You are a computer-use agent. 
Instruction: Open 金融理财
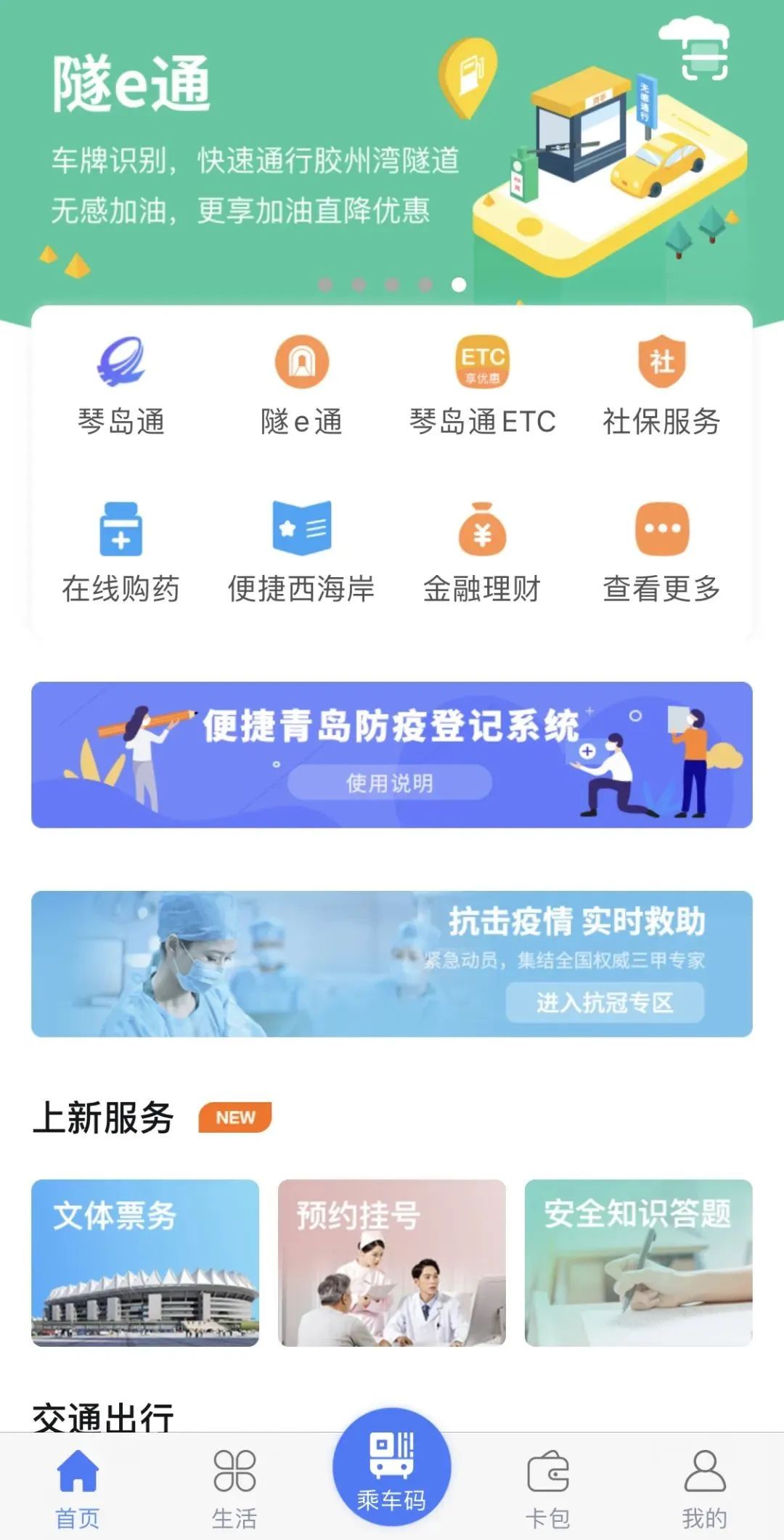pyautogui.click(x=482, y=553)
